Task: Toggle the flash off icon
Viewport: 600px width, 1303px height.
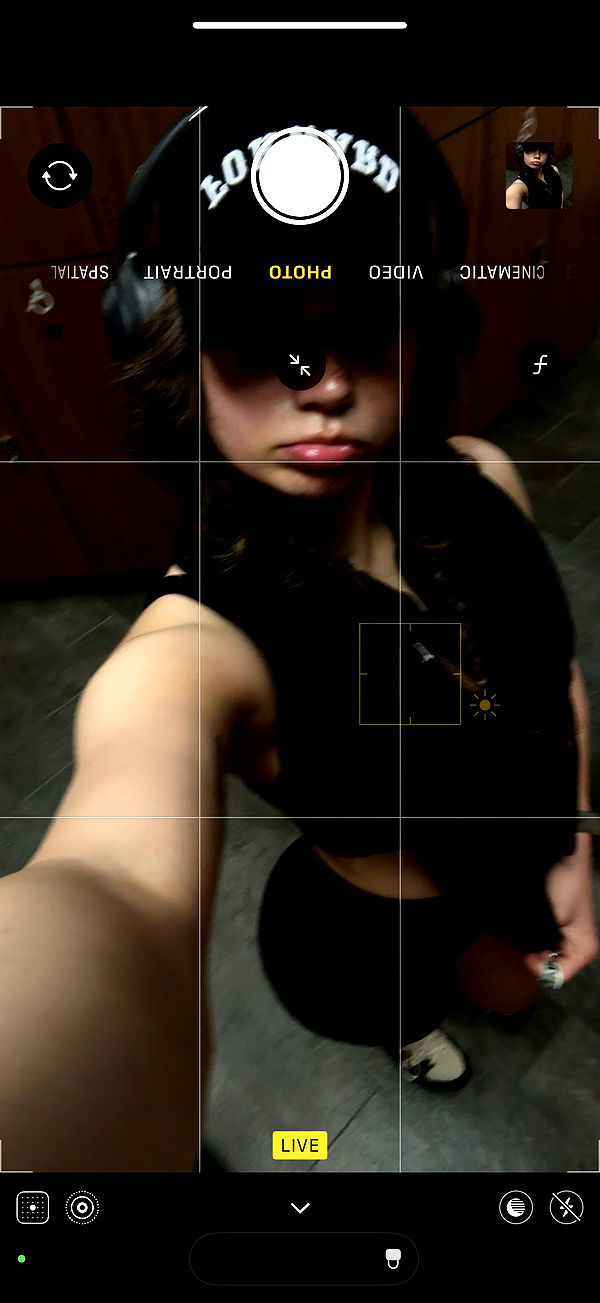Action: tap(567, 1208)
